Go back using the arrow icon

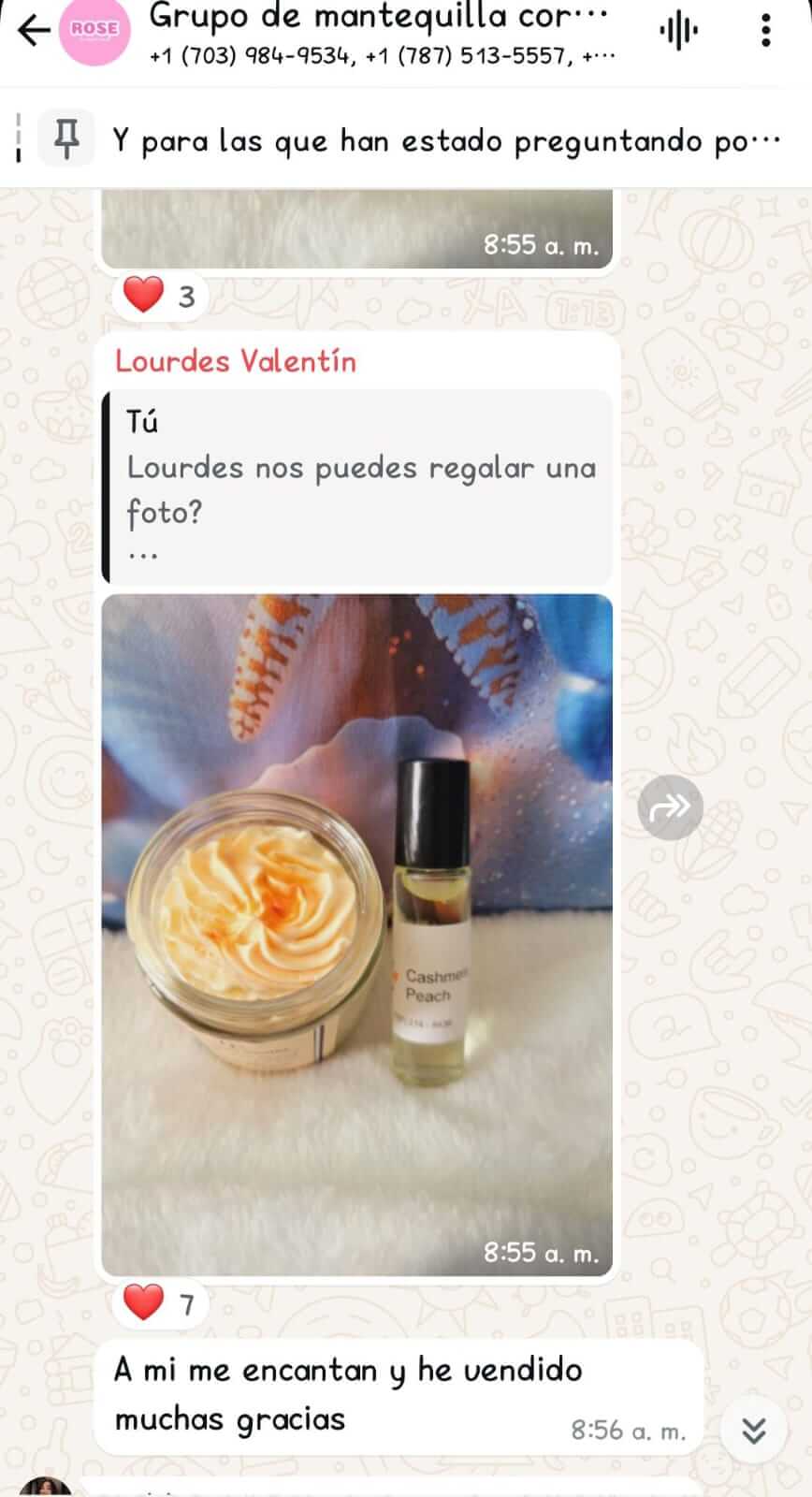[x=34, y=32]
